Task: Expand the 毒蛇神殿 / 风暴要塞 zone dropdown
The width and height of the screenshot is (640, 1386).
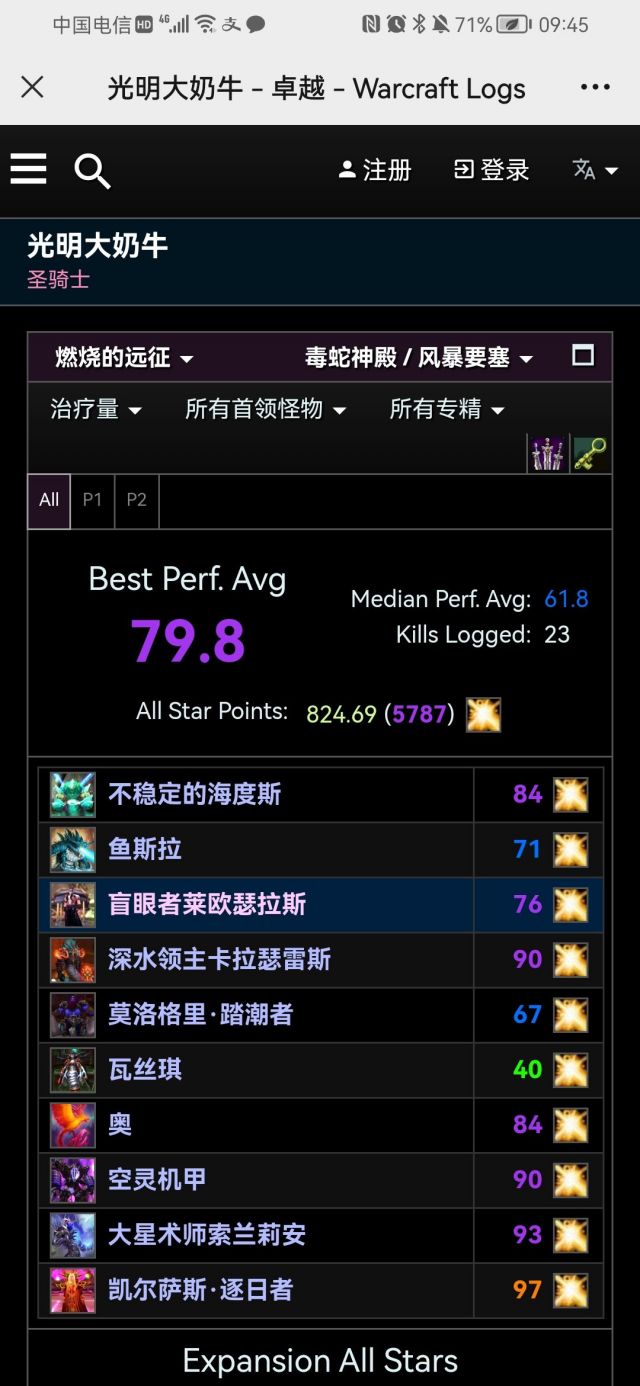Action: (x=419, y=358)
